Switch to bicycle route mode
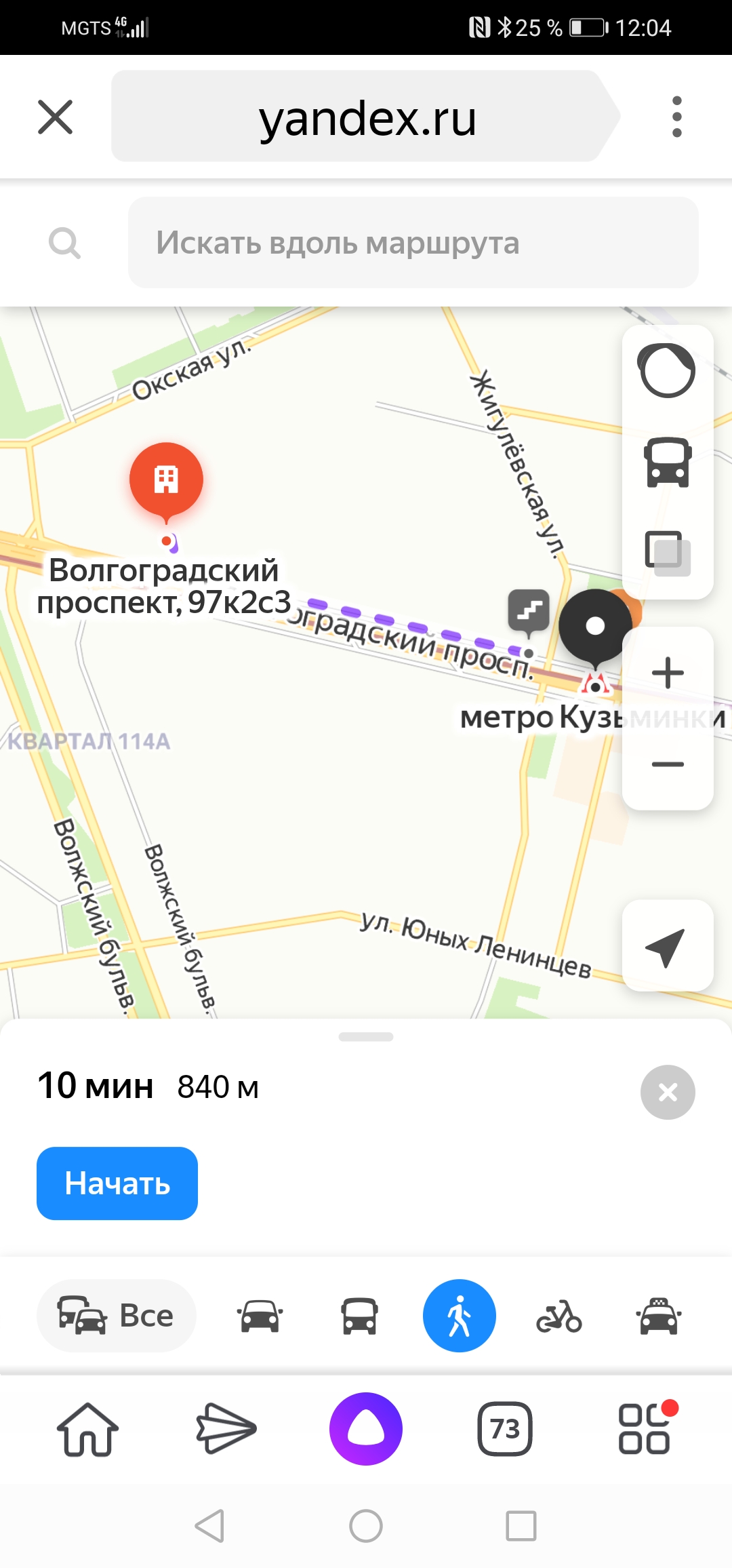Viewport: 732px width, 1568px height. coord(559,1316)
